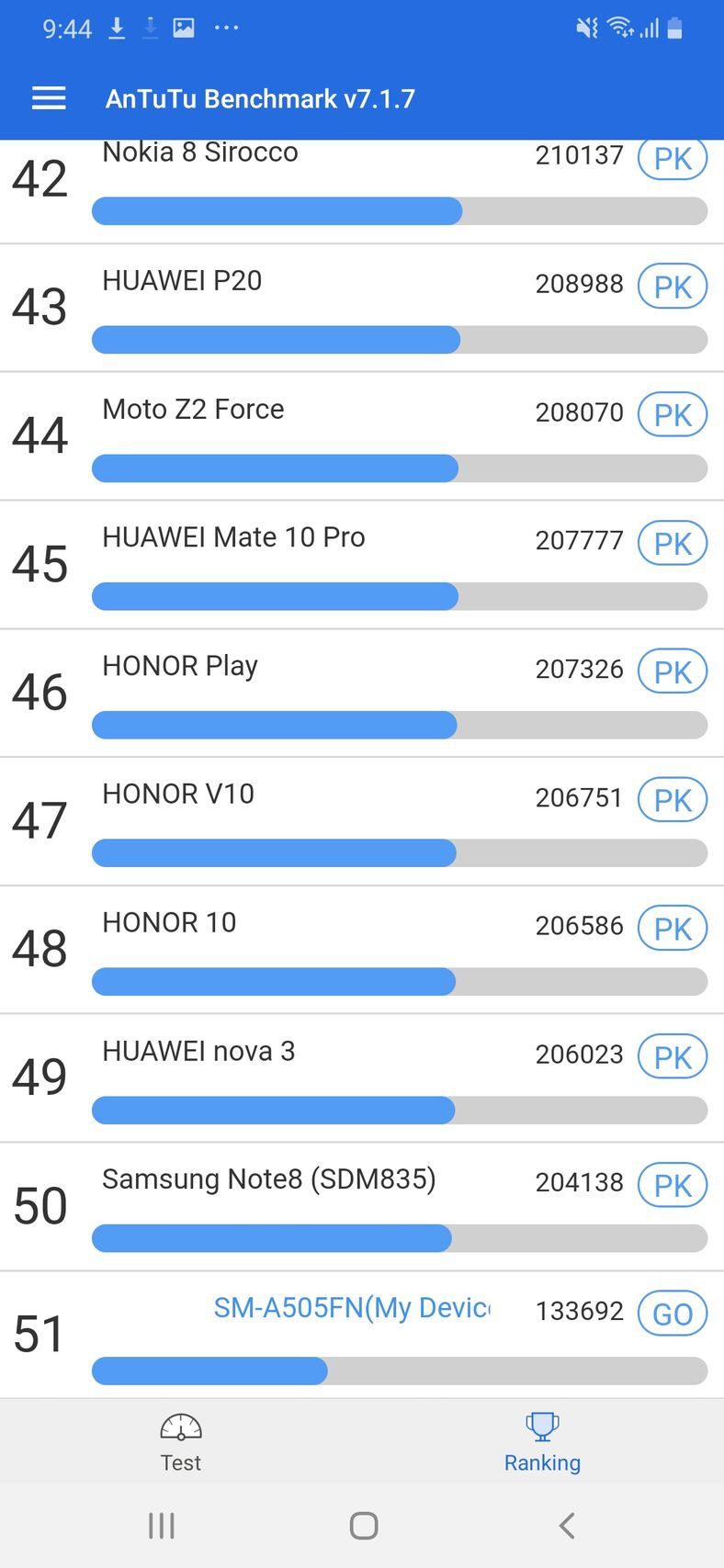Tap PK next to Nokia 8 Sirocco
724x1568 pixels.
click(672, 158)
